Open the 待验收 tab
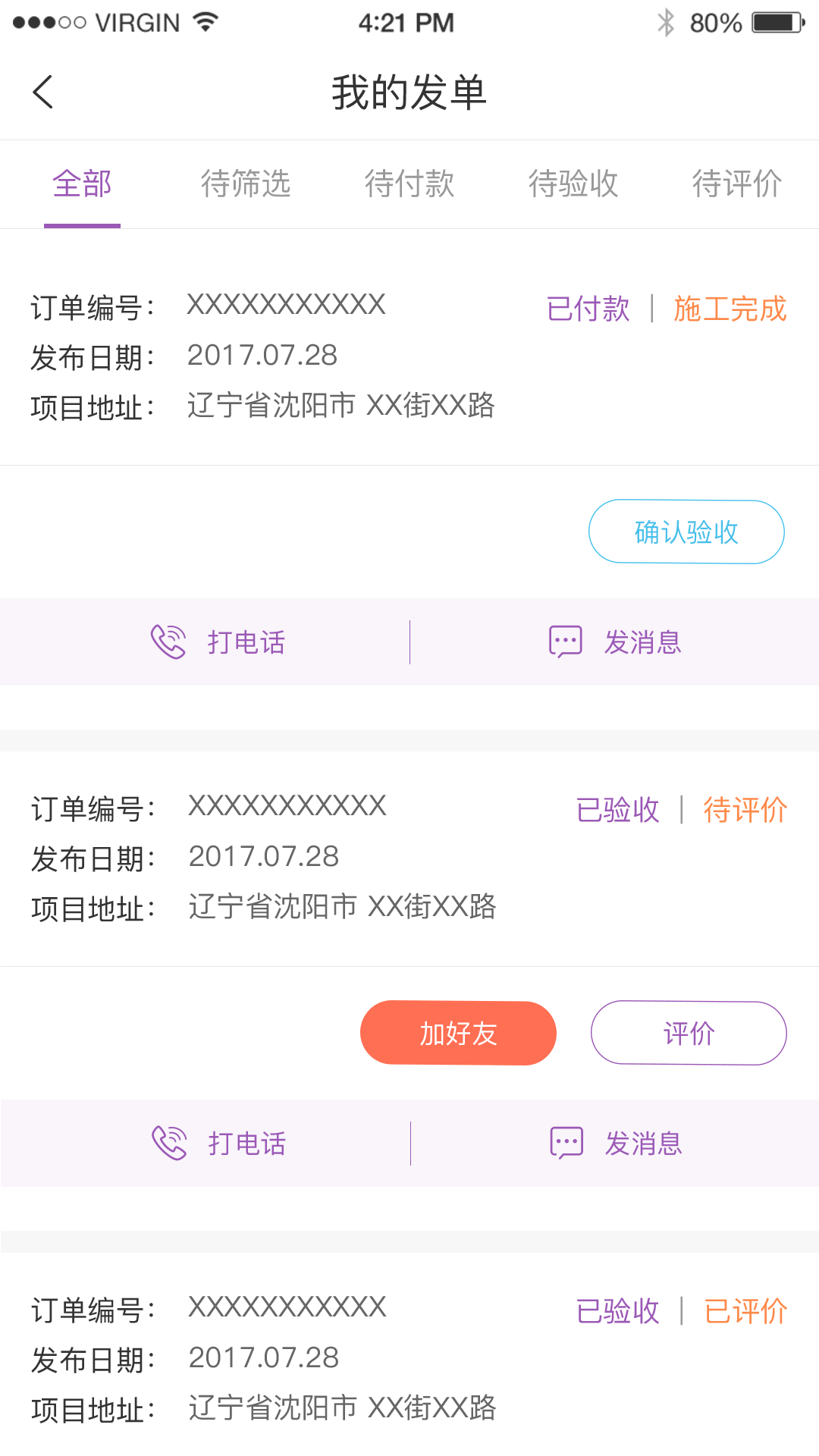The width and height of the screenshot is (819, 1456). 573,184
